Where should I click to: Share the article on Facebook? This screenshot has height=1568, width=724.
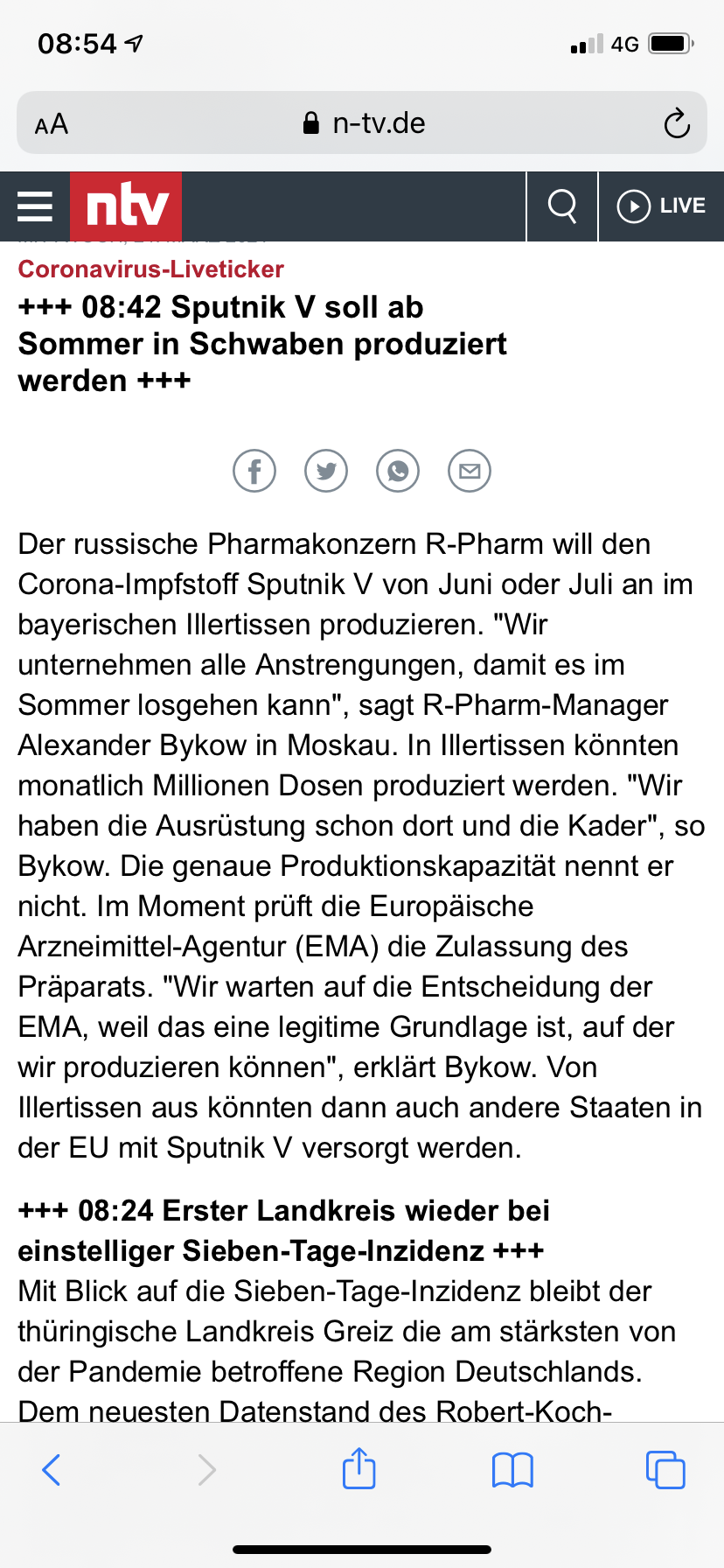[254, 472]
